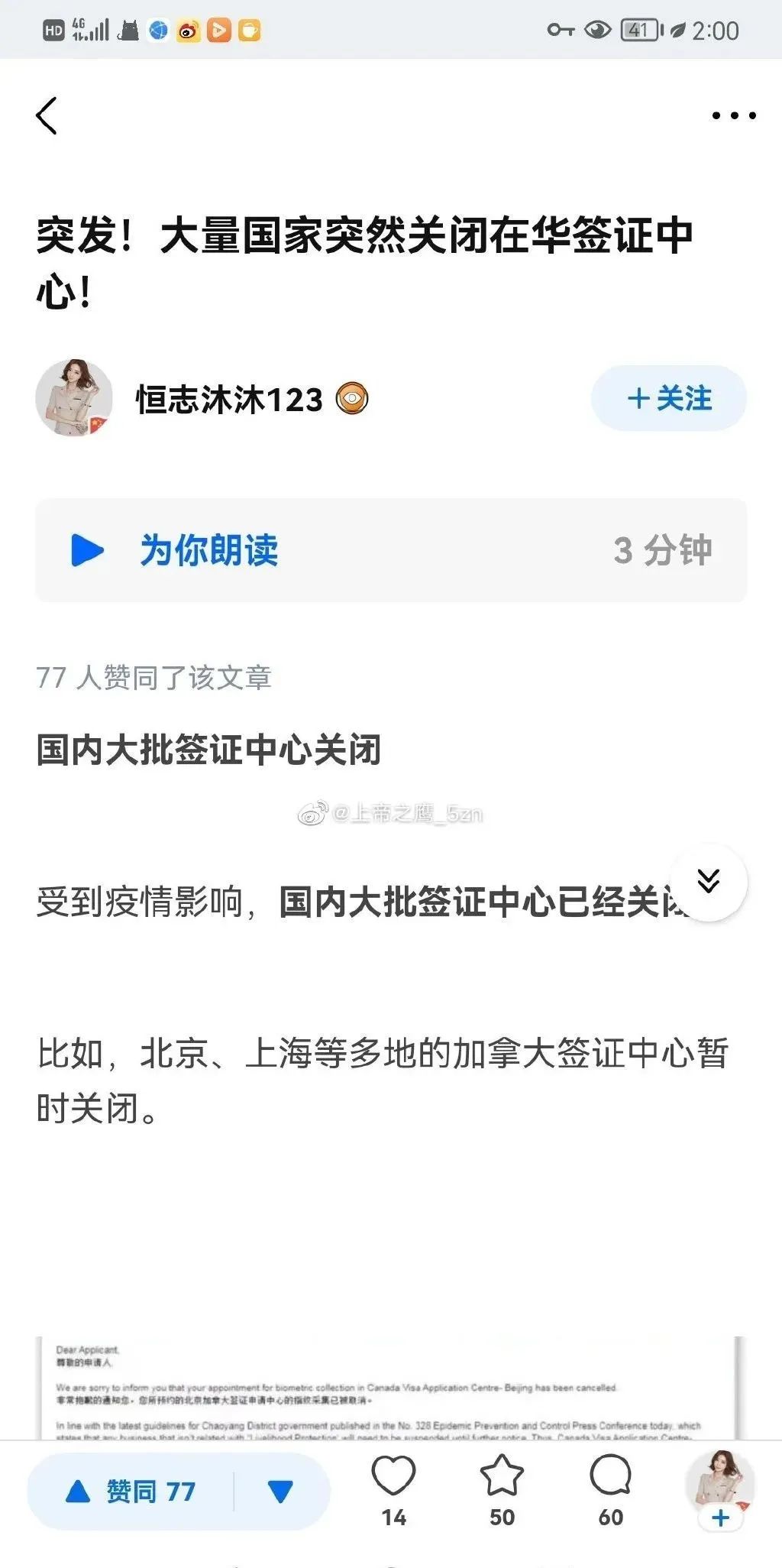Open the three-dot overflow menu
This screenshot has height=1568, width=782.
point(733,116)
